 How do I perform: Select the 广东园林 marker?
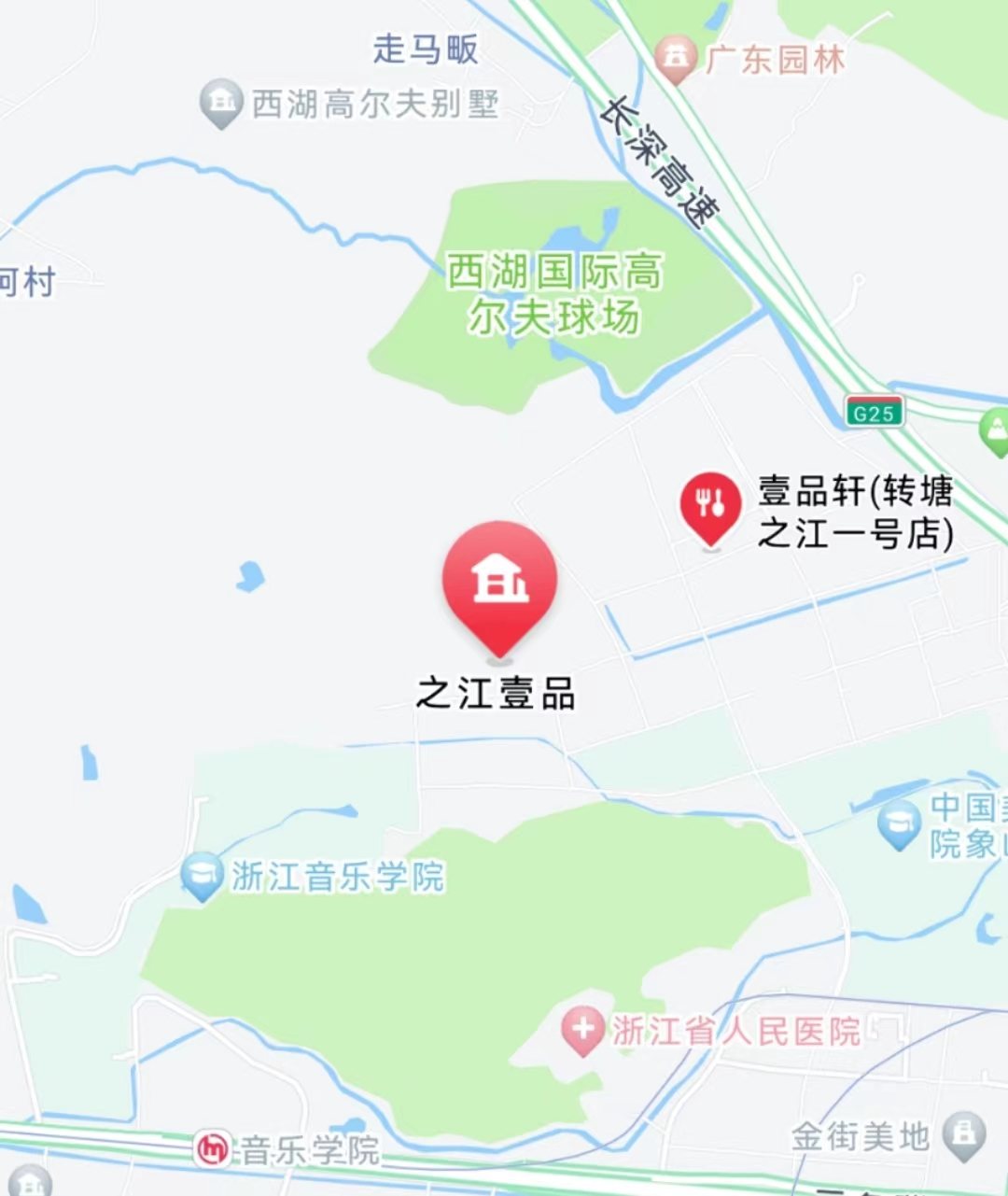[676, 59]
